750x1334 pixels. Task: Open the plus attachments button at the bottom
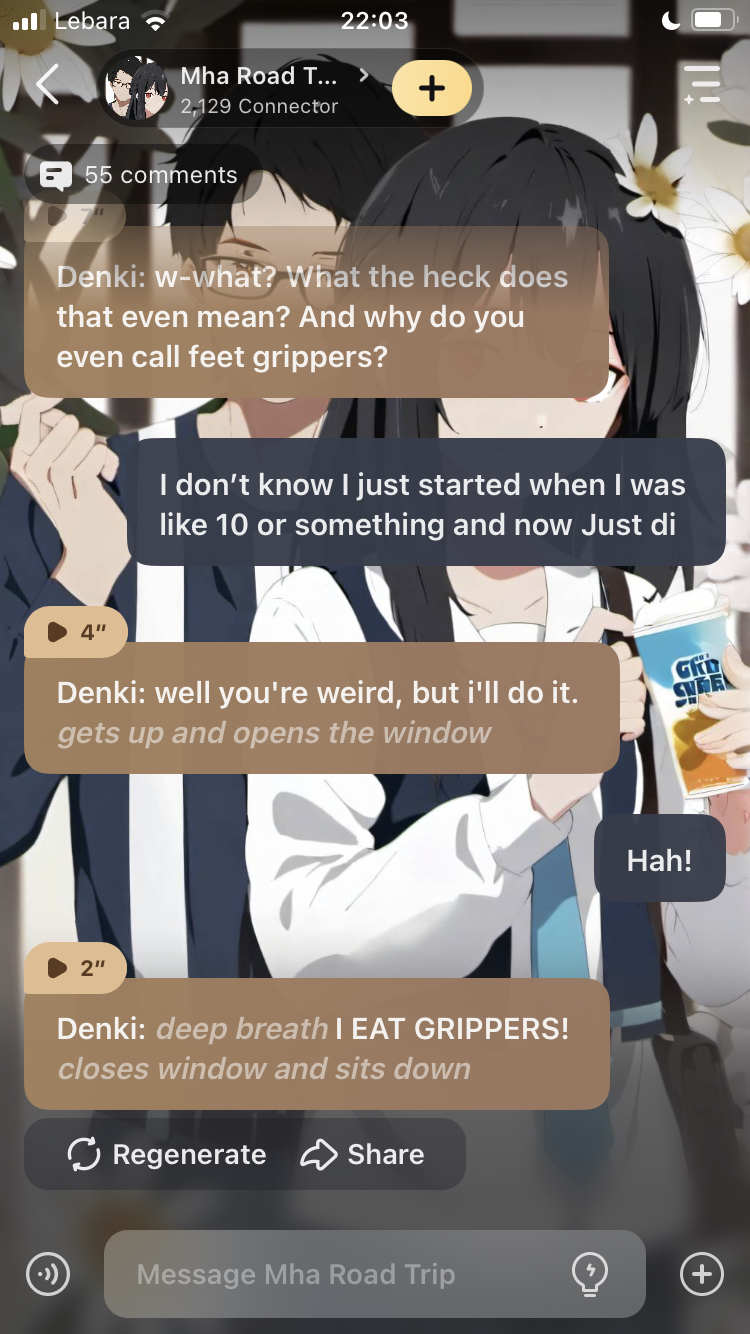click(701, 1274)
